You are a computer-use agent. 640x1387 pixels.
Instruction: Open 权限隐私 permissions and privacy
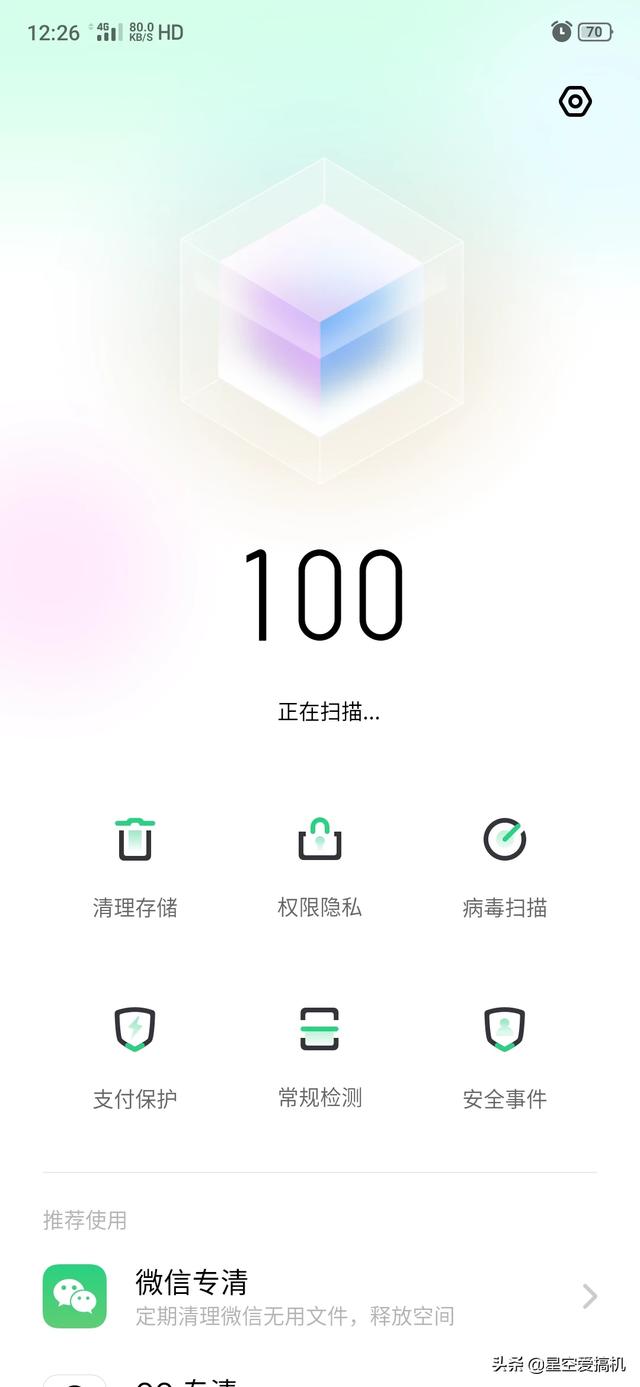click(x=320, y=866)
